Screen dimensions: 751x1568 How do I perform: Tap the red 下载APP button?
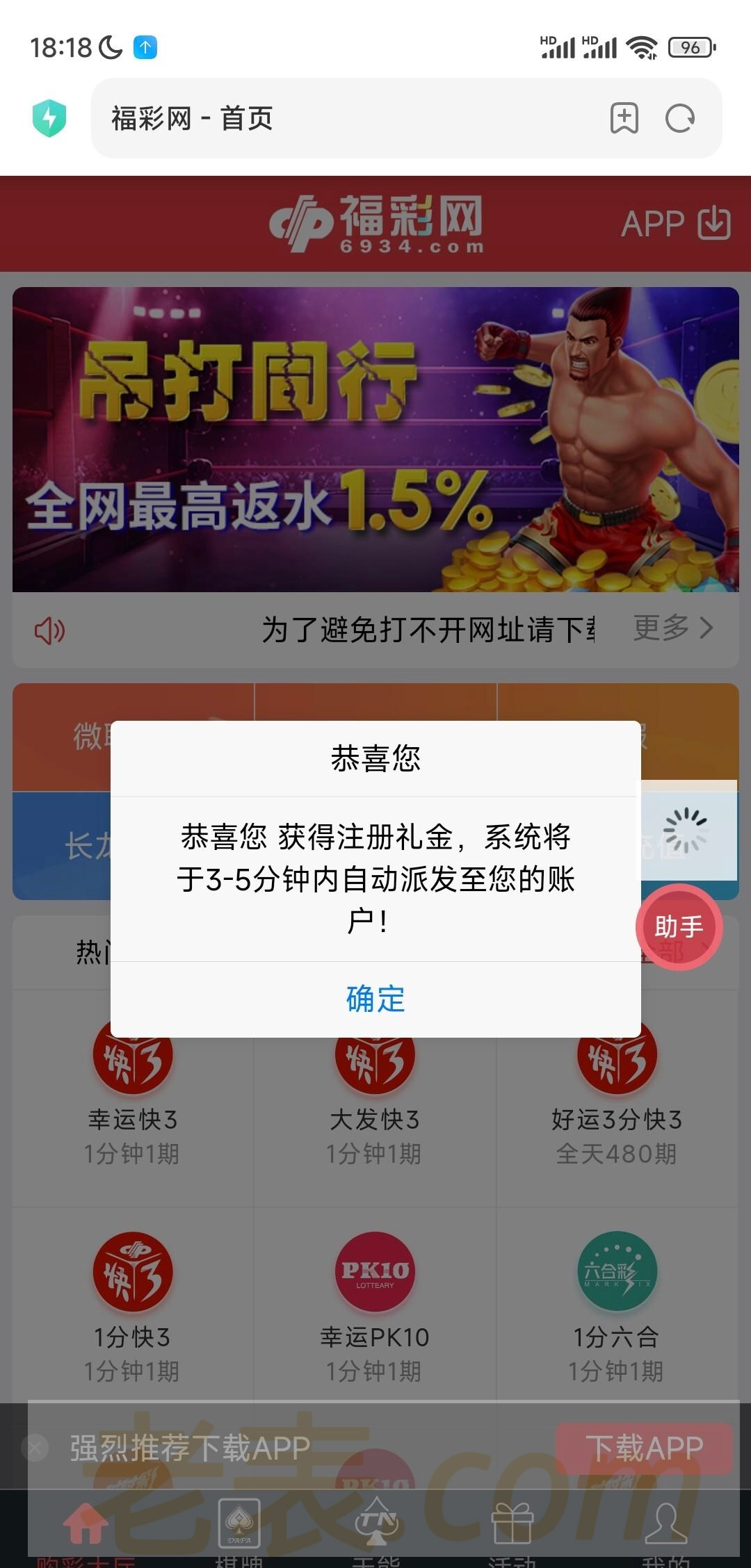644,1448
